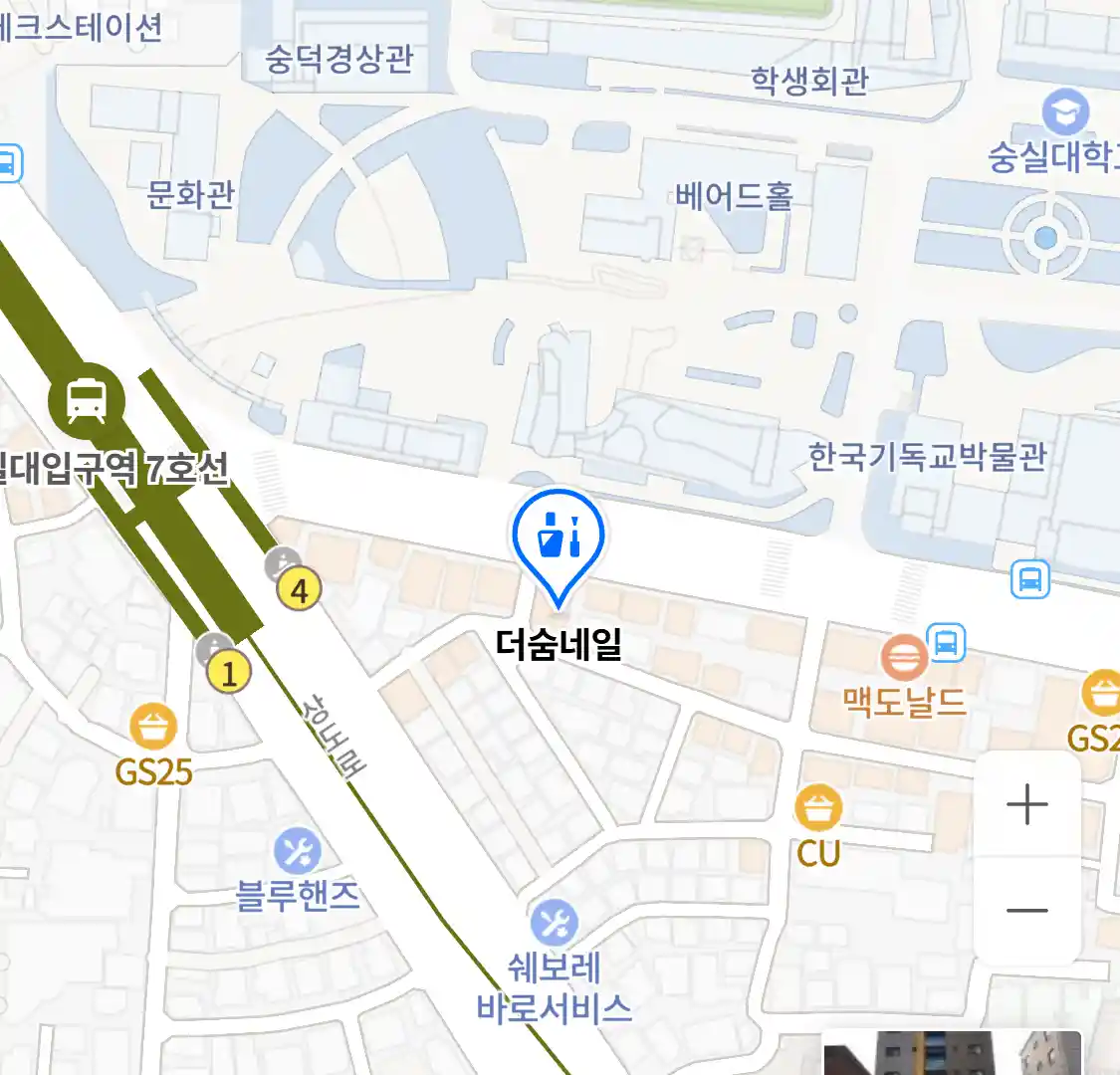Screen dimensions: 1120x1075
Task: Select the 쉐보레 바로서비스 marker
Action: [x=554, y=924]
